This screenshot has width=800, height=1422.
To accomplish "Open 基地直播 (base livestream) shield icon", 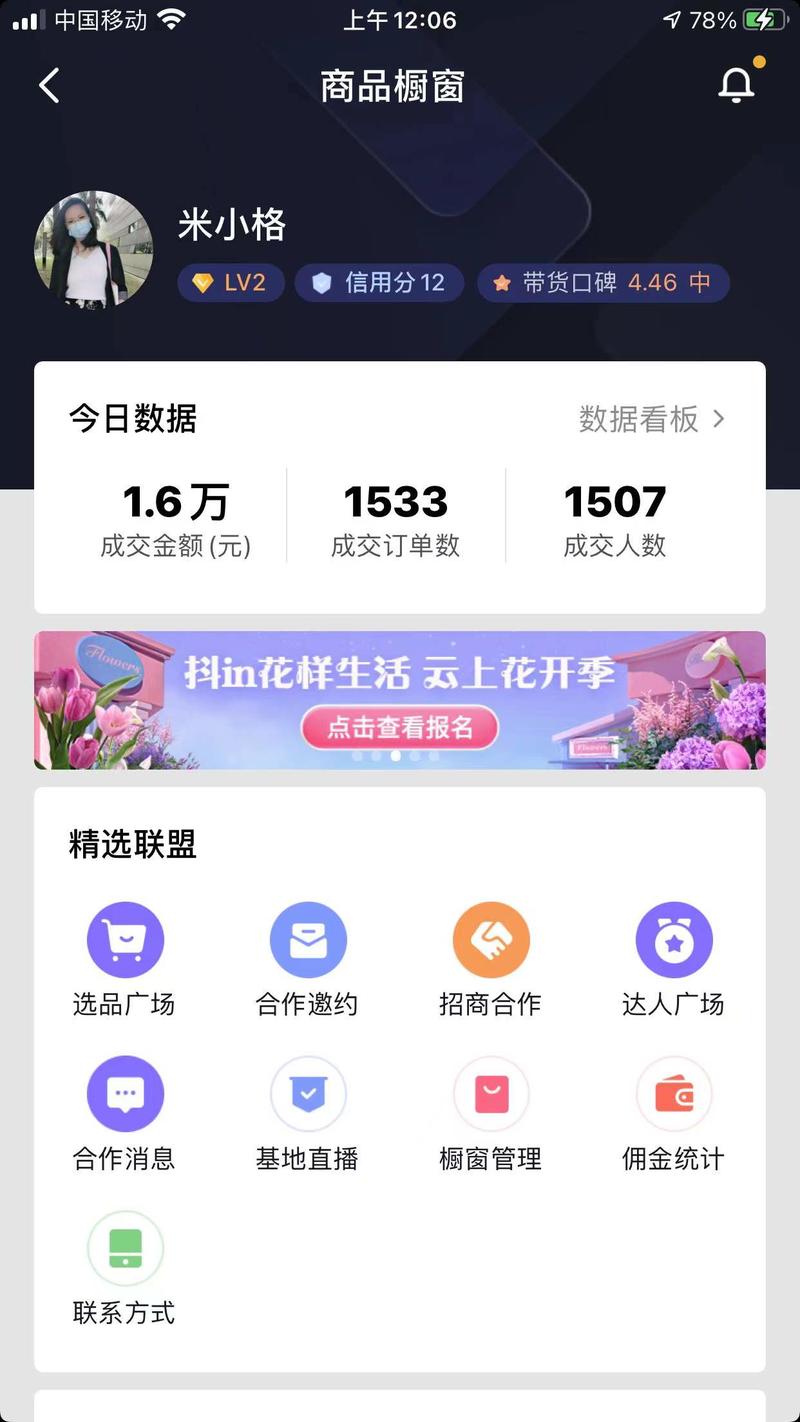I will (308, 1093).
